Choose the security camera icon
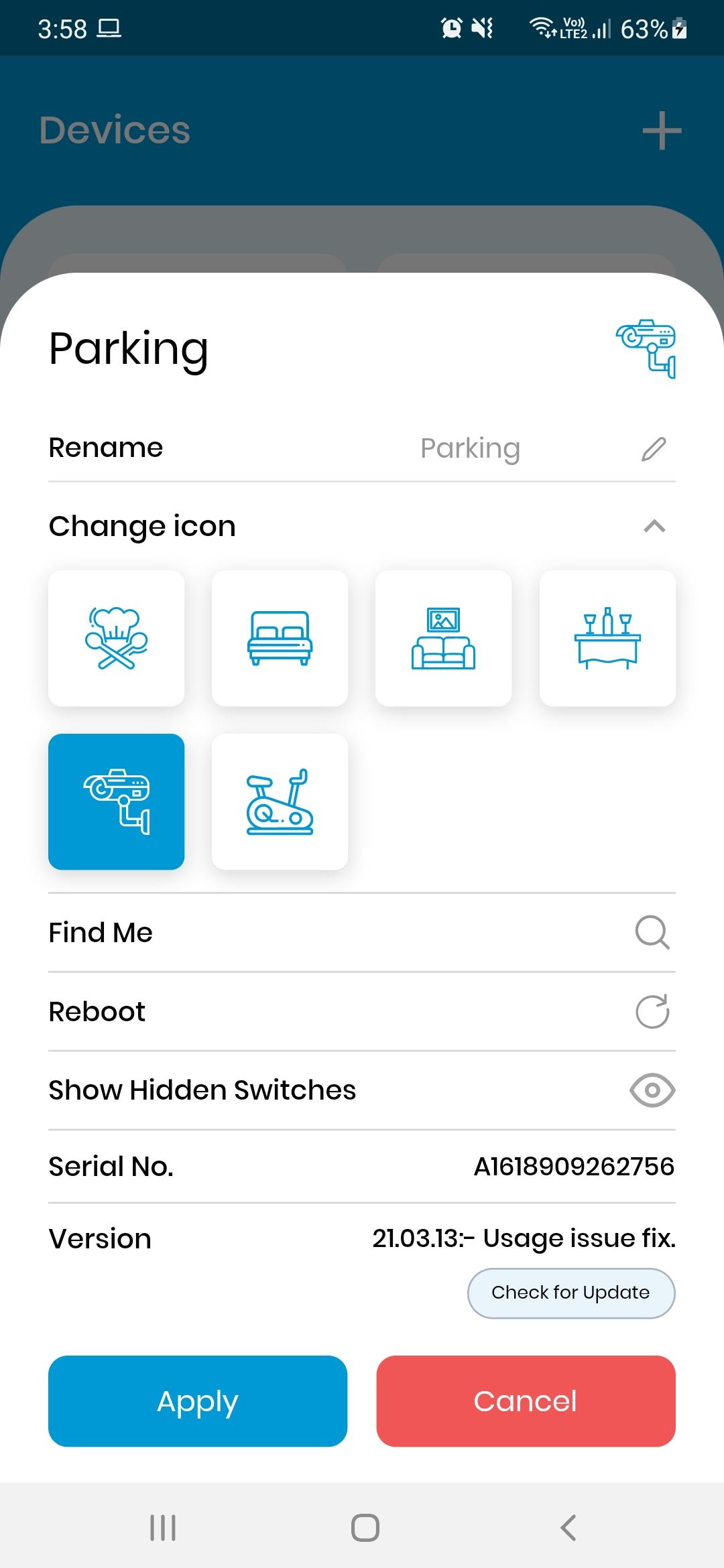Viewport: 724px width, 1568px height. (117, 801)
